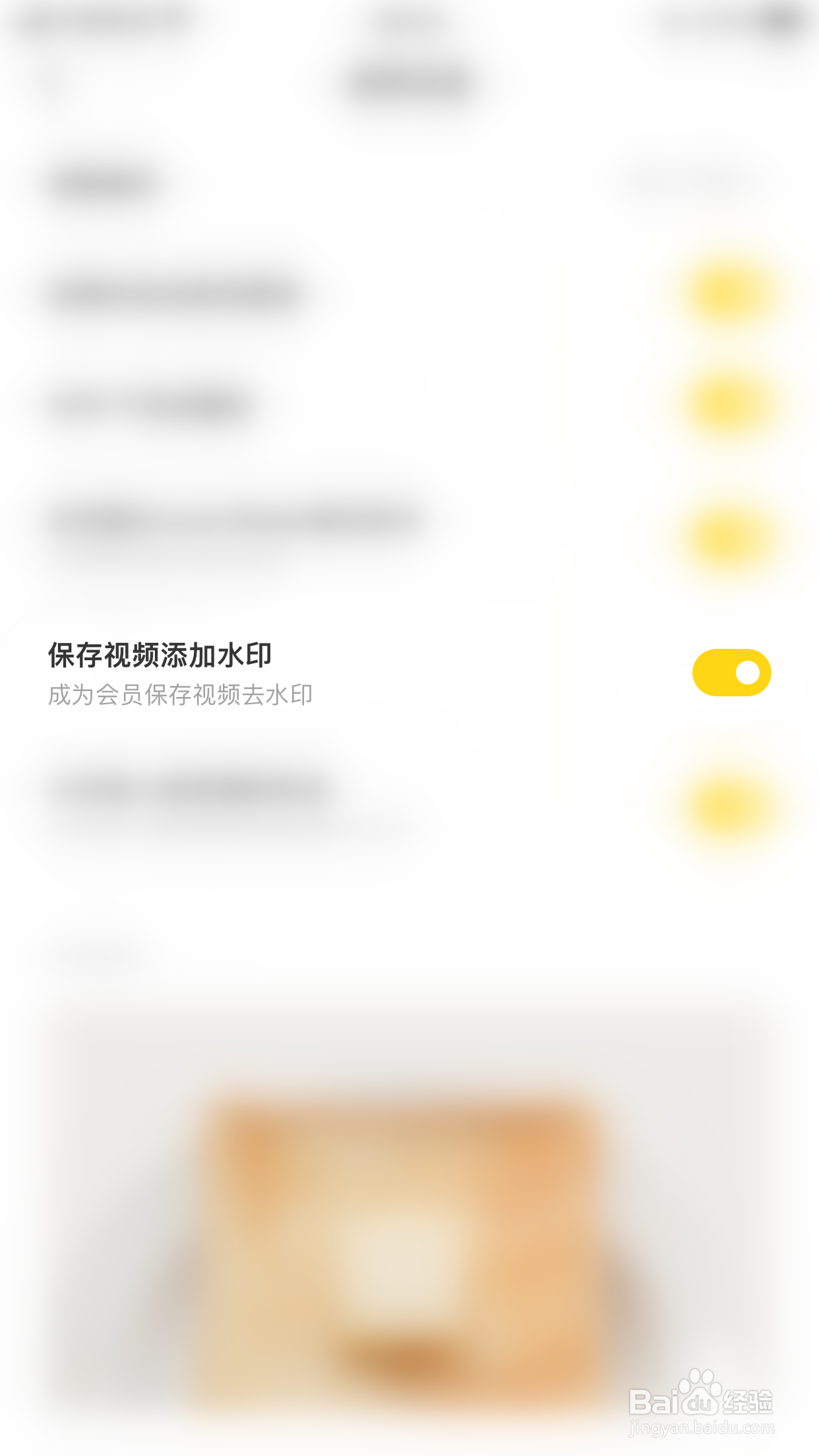Tap the bread image thumbnail at bottom
Screen dimensions: 819x1456
[409, 1246]
